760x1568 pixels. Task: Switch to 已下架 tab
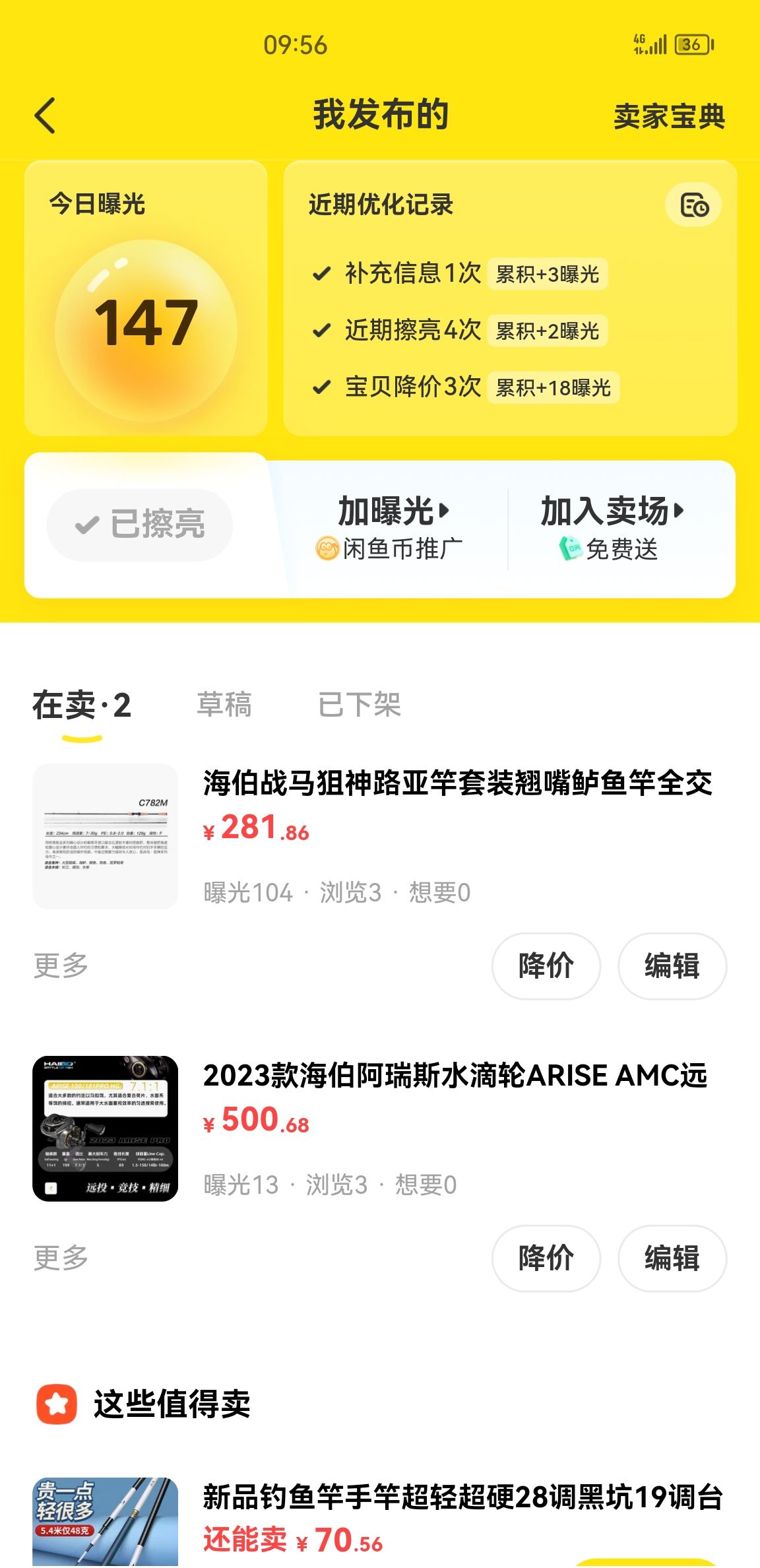tap(360, 705)
